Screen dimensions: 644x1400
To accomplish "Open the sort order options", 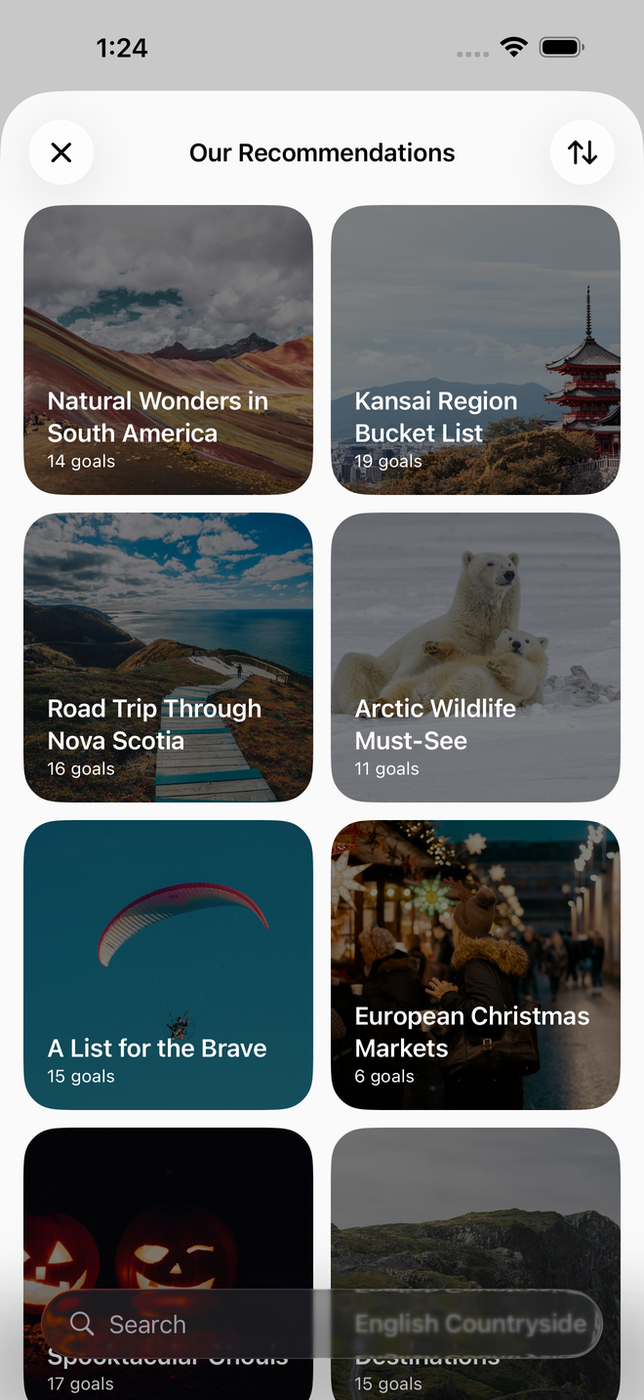I will click(582, 152).
